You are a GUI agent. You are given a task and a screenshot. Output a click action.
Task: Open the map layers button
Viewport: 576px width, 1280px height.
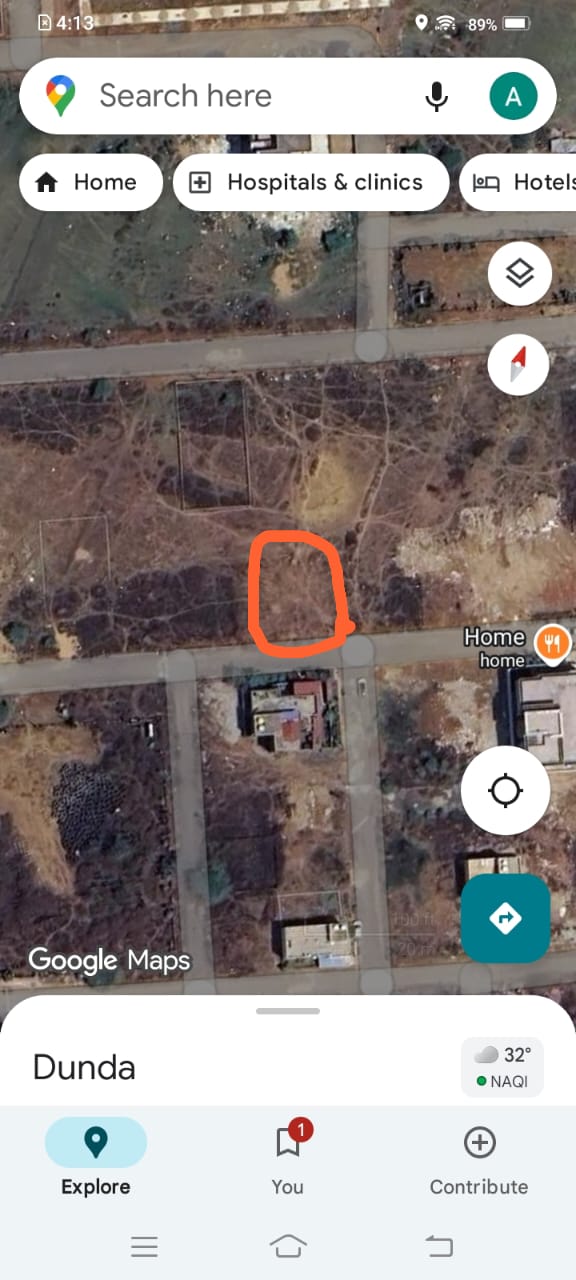[520, 273]
